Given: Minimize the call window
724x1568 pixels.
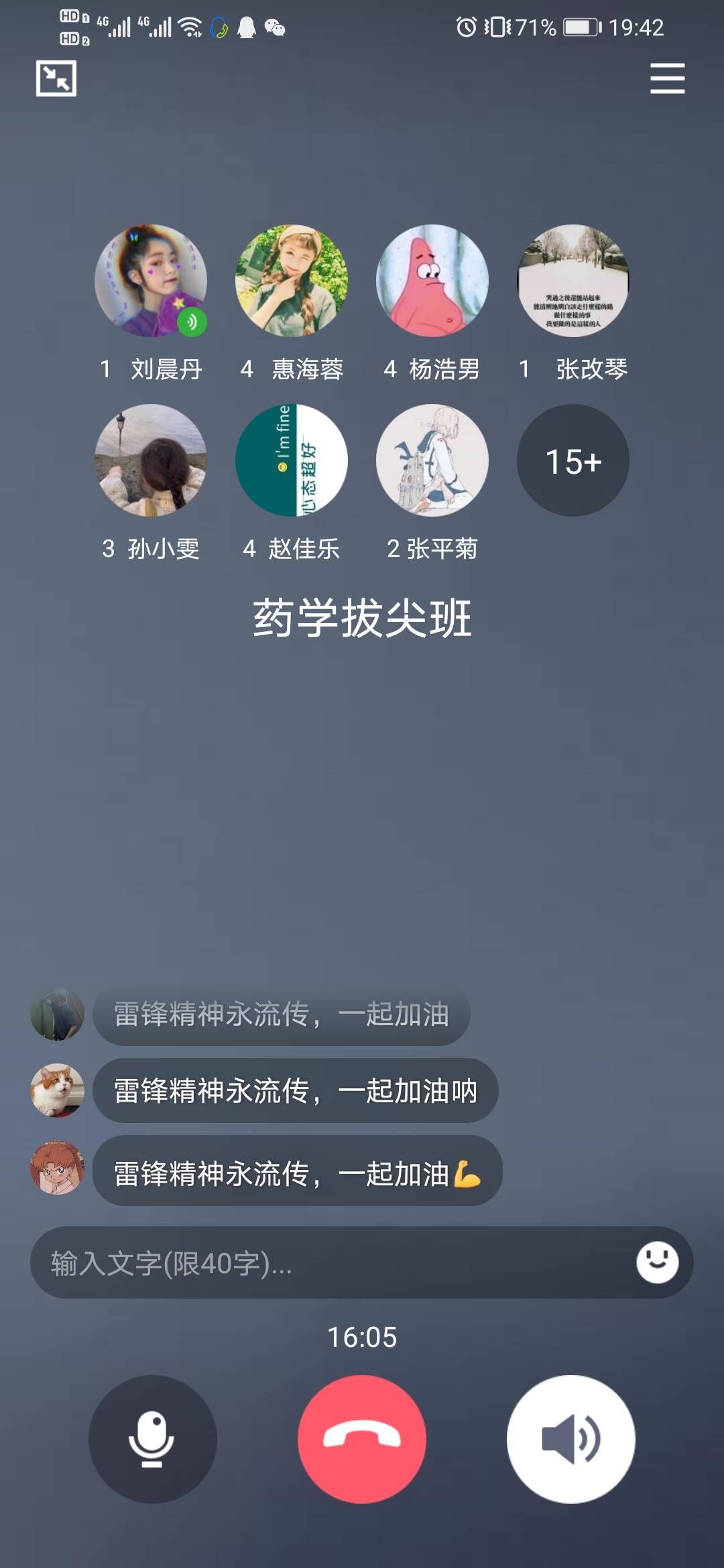Looking at the screenshot, I should [x=56, y=78].
